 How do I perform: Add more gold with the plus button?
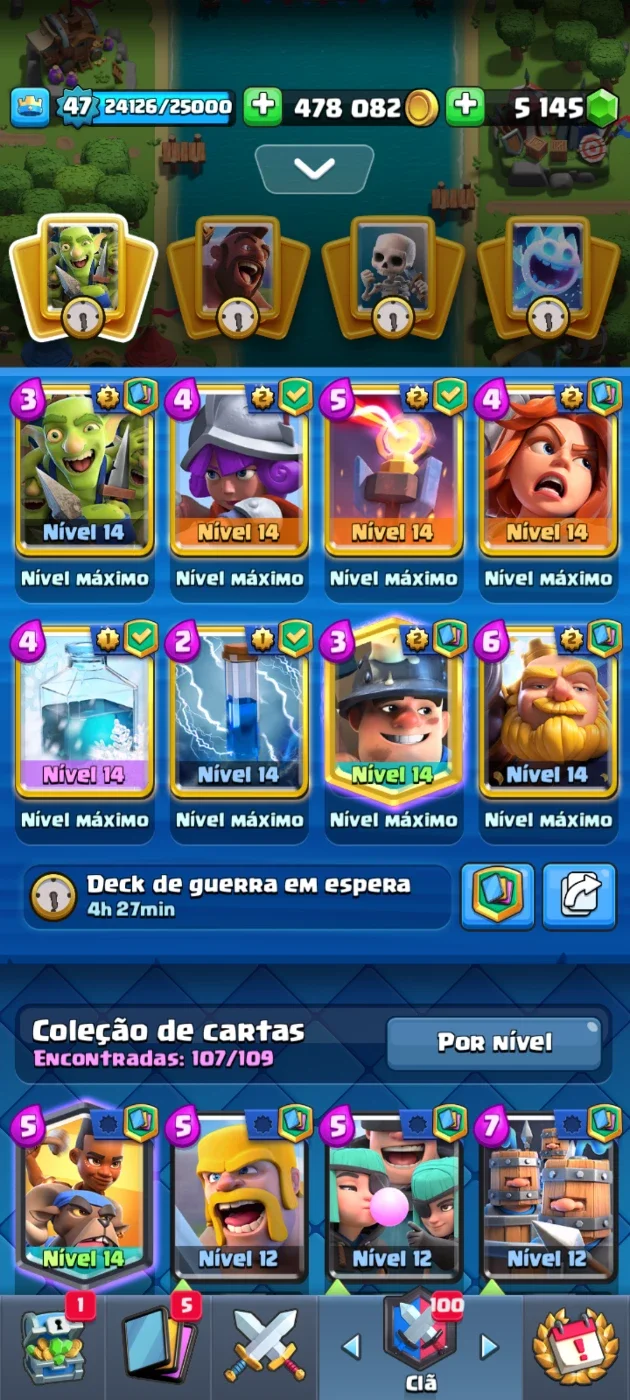pos(262,107)
